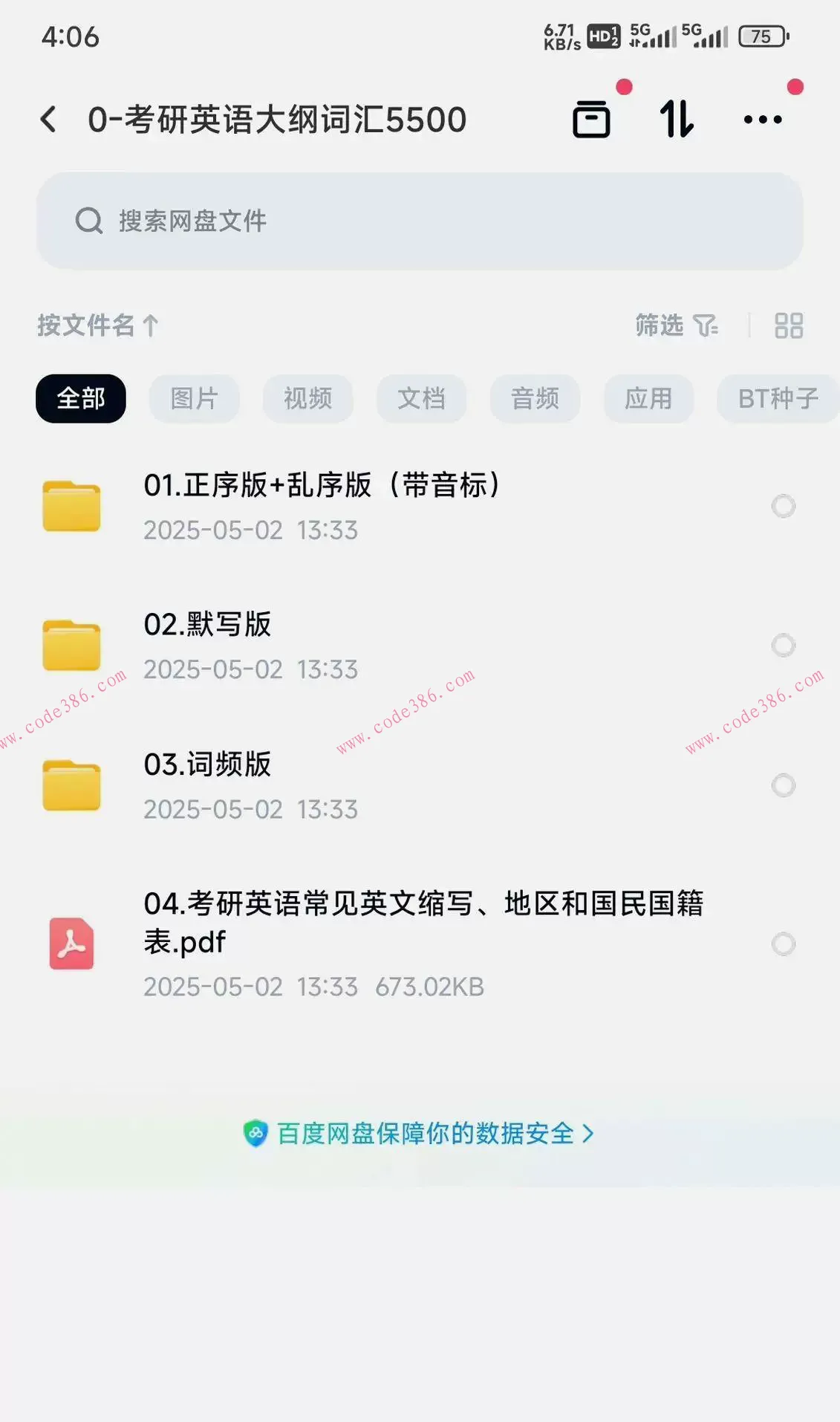The height and width of the screenshot is (1422, 840).
Task: Open the transfer list icon
Action: point(592,119)
